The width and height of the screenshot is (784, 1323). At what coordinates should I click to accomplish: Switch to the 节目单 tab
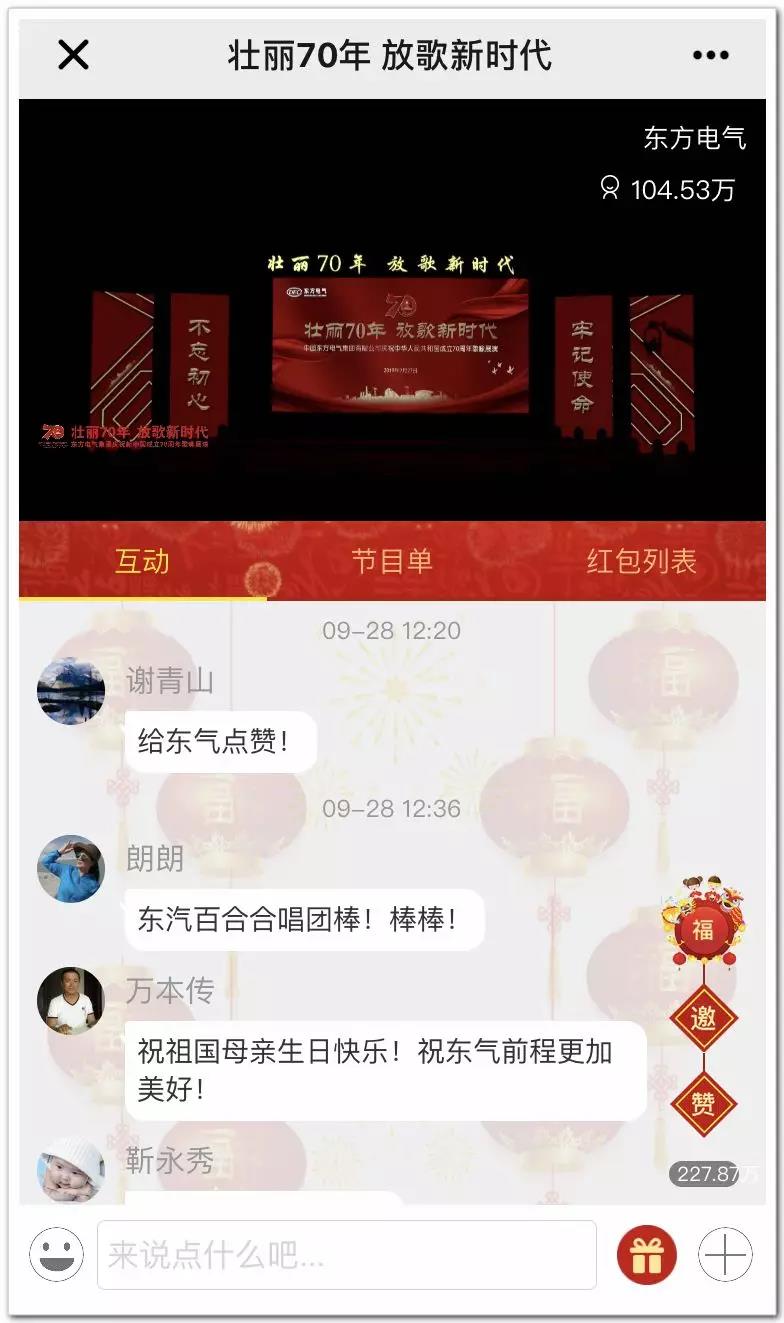(x=391, y=561)
